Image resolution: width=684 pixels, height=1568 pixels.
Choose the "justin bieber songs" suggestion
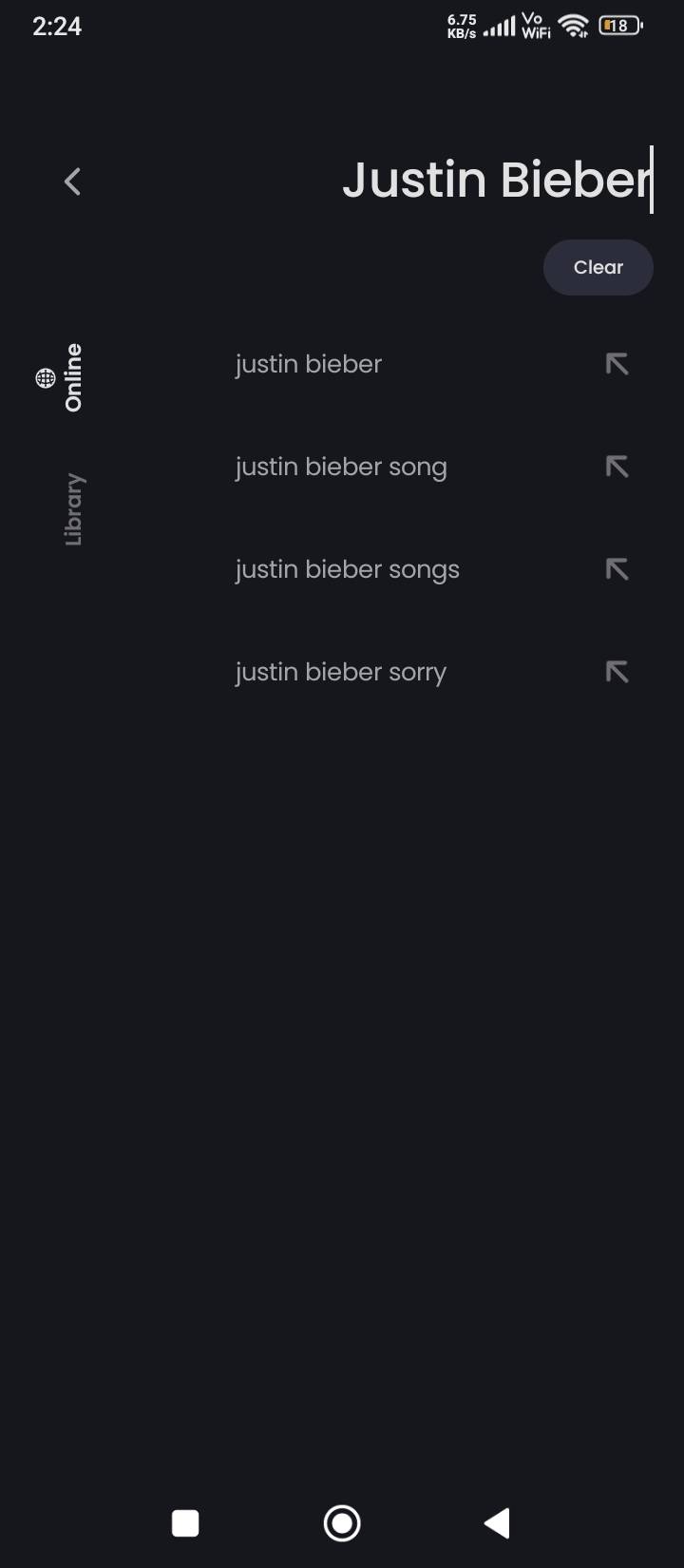[348, 569]
